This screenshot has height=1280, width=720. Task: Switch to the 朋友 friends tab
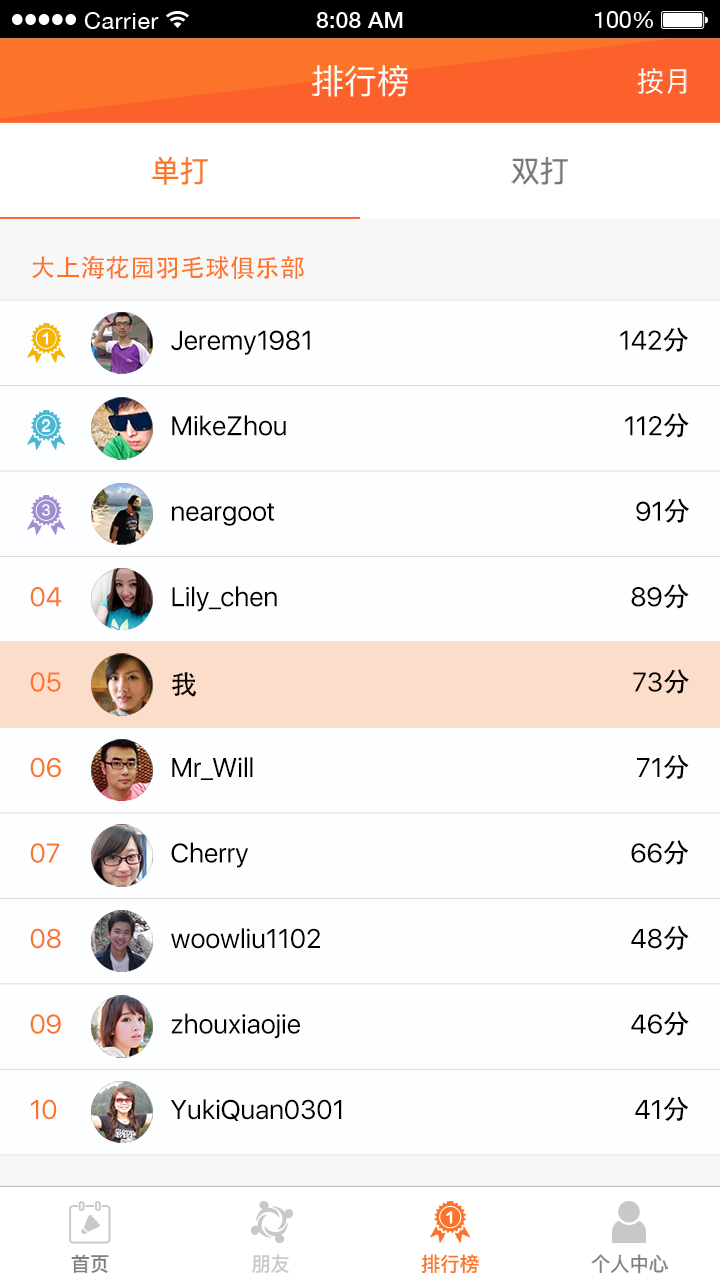[x=270, y=1236]
